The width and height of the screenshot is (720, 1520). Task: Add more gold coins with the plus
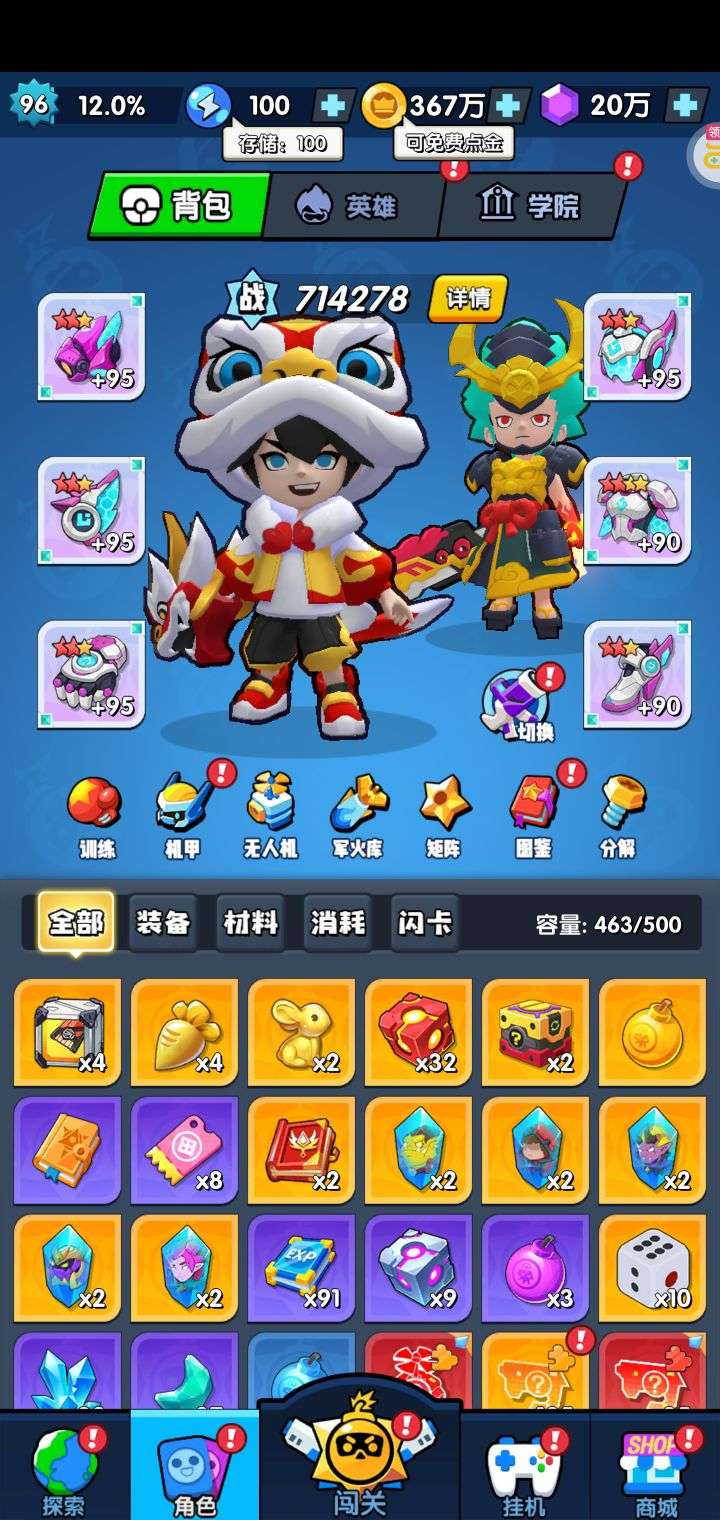(509, 104)
